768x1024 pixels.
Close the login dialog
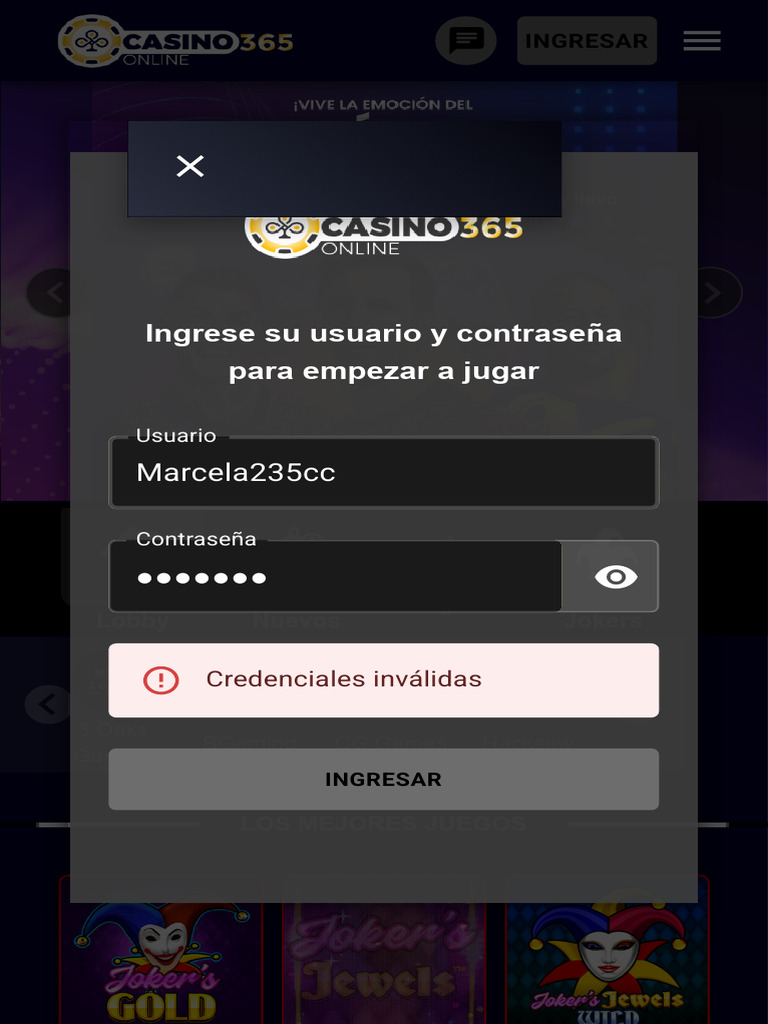coord(190,167)
